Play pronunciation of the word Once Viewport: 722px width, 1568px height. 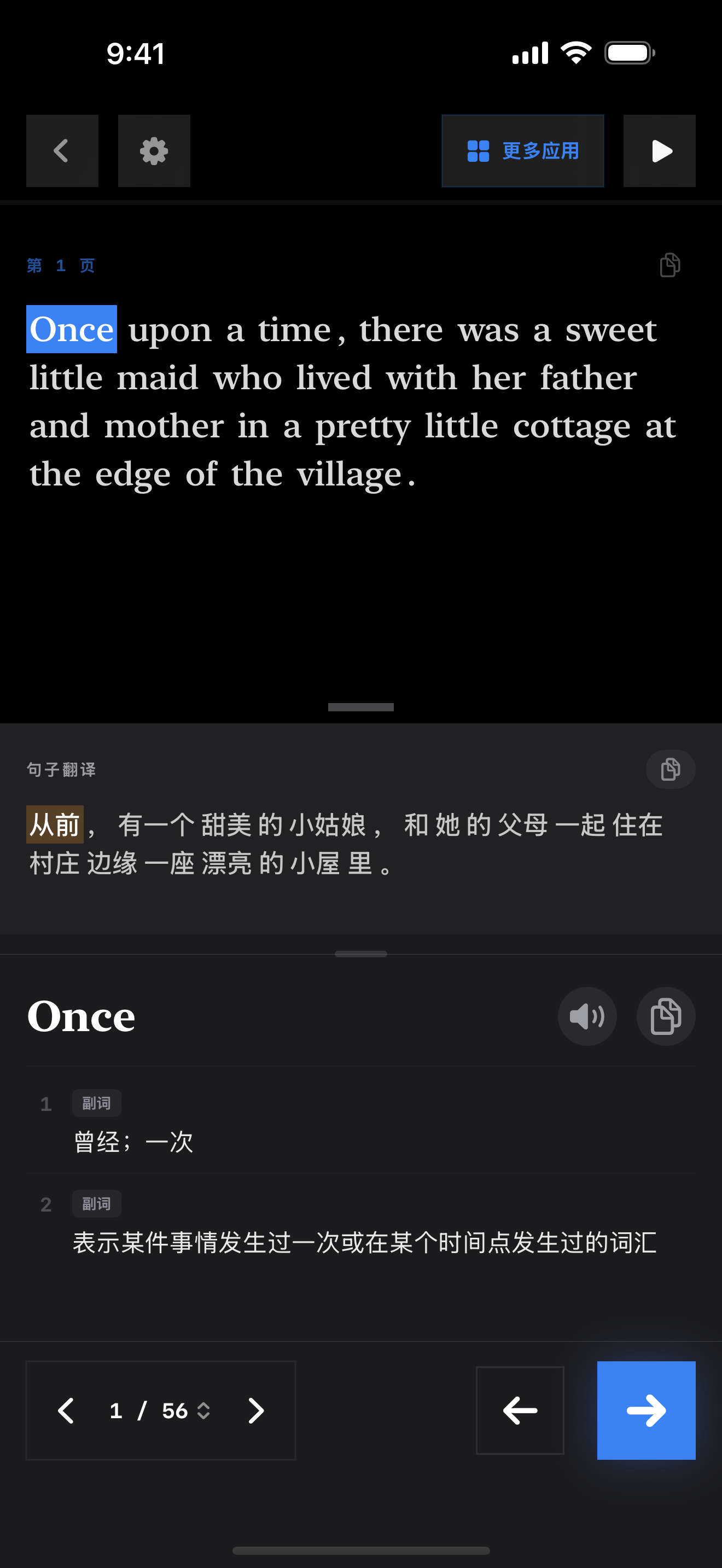pyautogui.click(x=587, y=1016)
